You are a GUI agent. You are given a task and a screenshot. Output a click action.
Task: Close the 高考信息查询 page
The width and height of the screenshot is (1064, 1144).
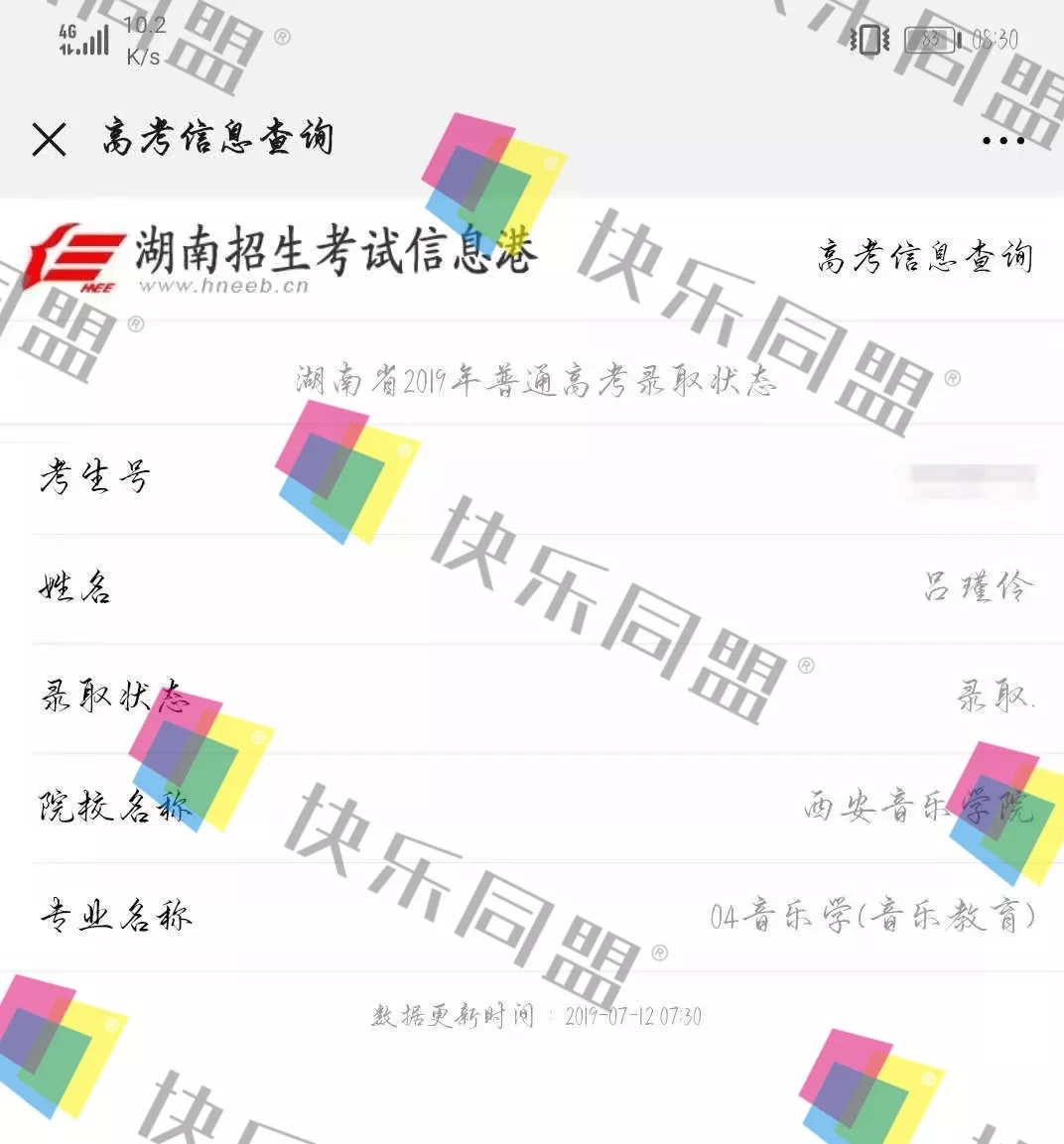[49, 139]
